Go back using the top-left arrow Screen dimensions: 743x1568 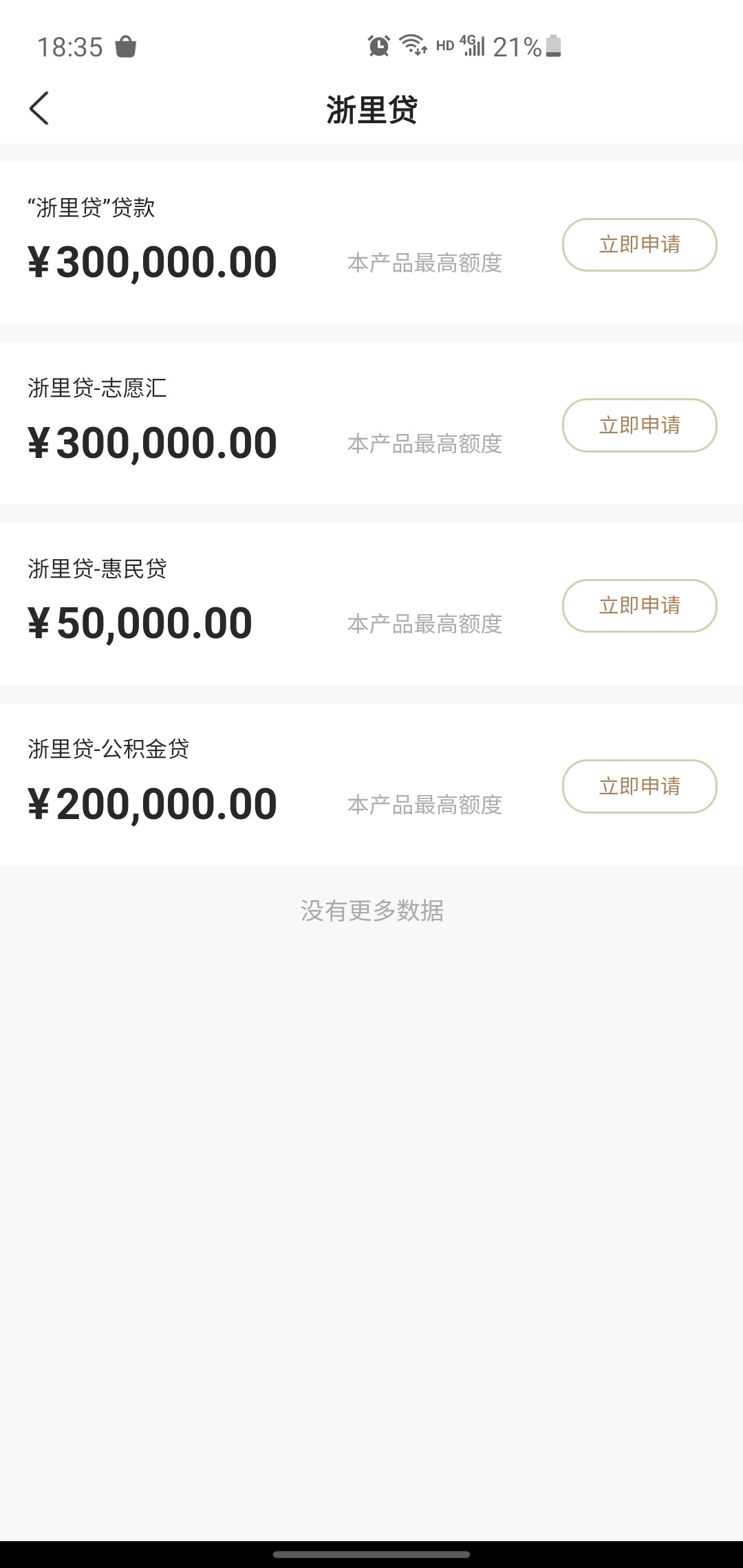39,109
